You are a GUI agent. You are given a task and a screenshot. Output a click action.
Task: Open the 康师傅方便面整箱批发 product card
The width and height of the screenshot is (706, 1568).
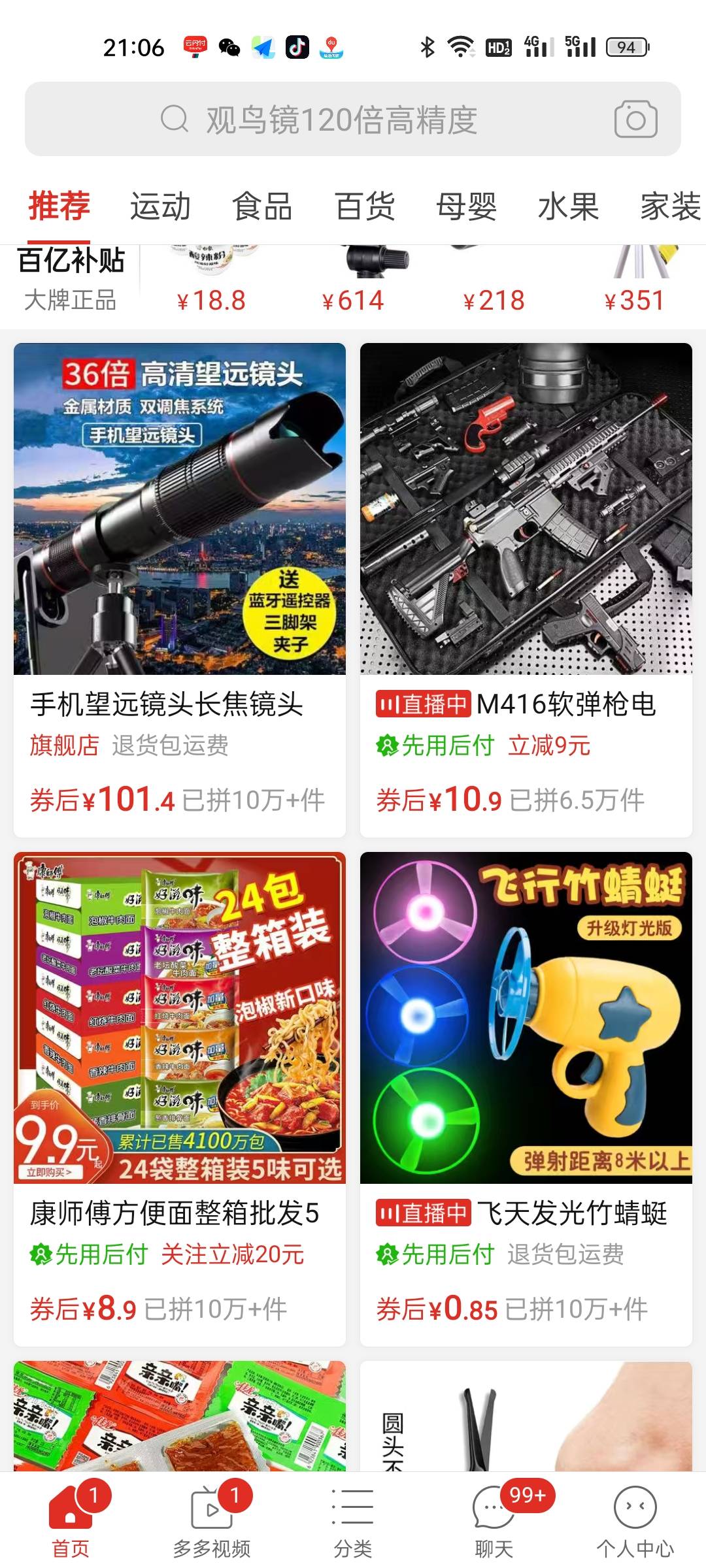(x=180, y=1098)
